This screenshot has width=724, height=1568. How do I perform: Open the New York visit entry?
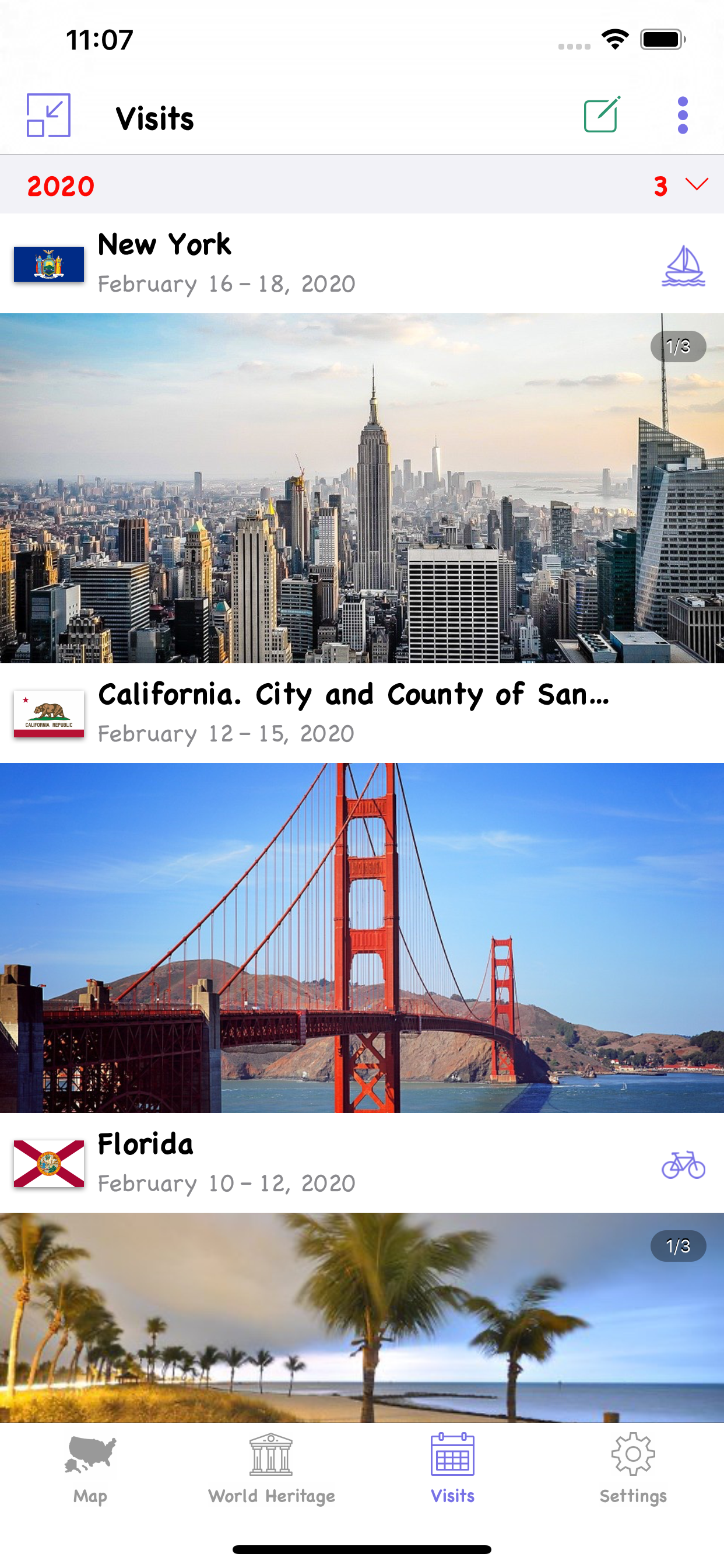pyautogui.click(x=362, y=264)
